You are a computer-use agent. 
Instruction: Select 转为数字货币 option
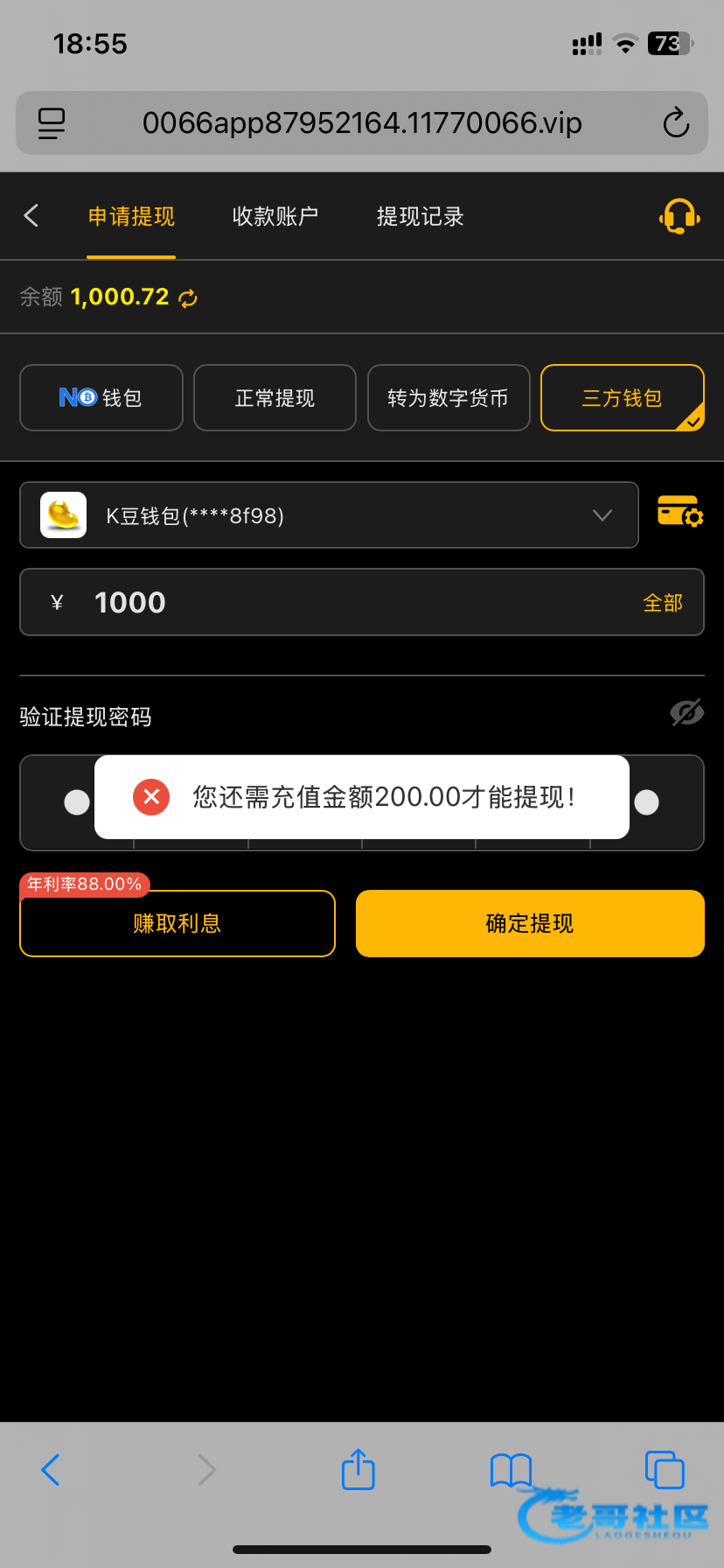coord(449,398)
